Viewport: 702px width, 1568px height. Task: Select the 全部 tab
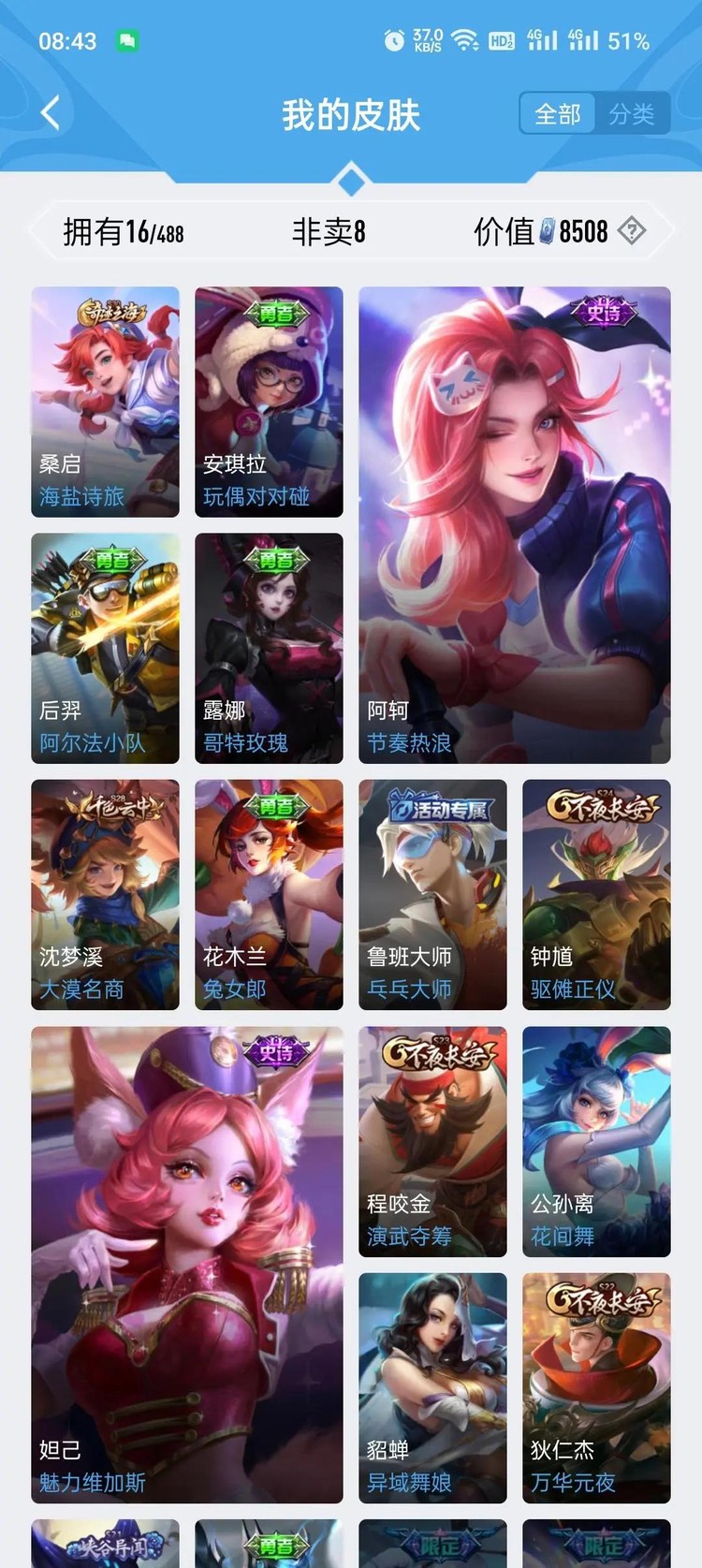click(x=558, y=114)
